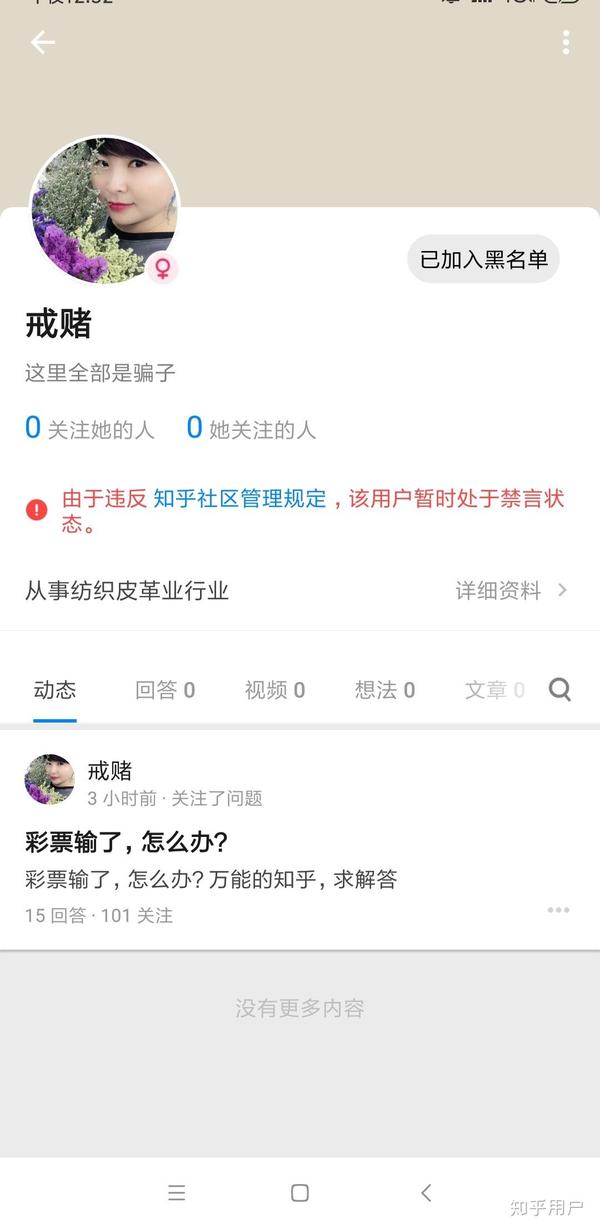The image size is (600, 1229).
Task: Switch to the 视频 tab
Action: [x=275, y=690]
